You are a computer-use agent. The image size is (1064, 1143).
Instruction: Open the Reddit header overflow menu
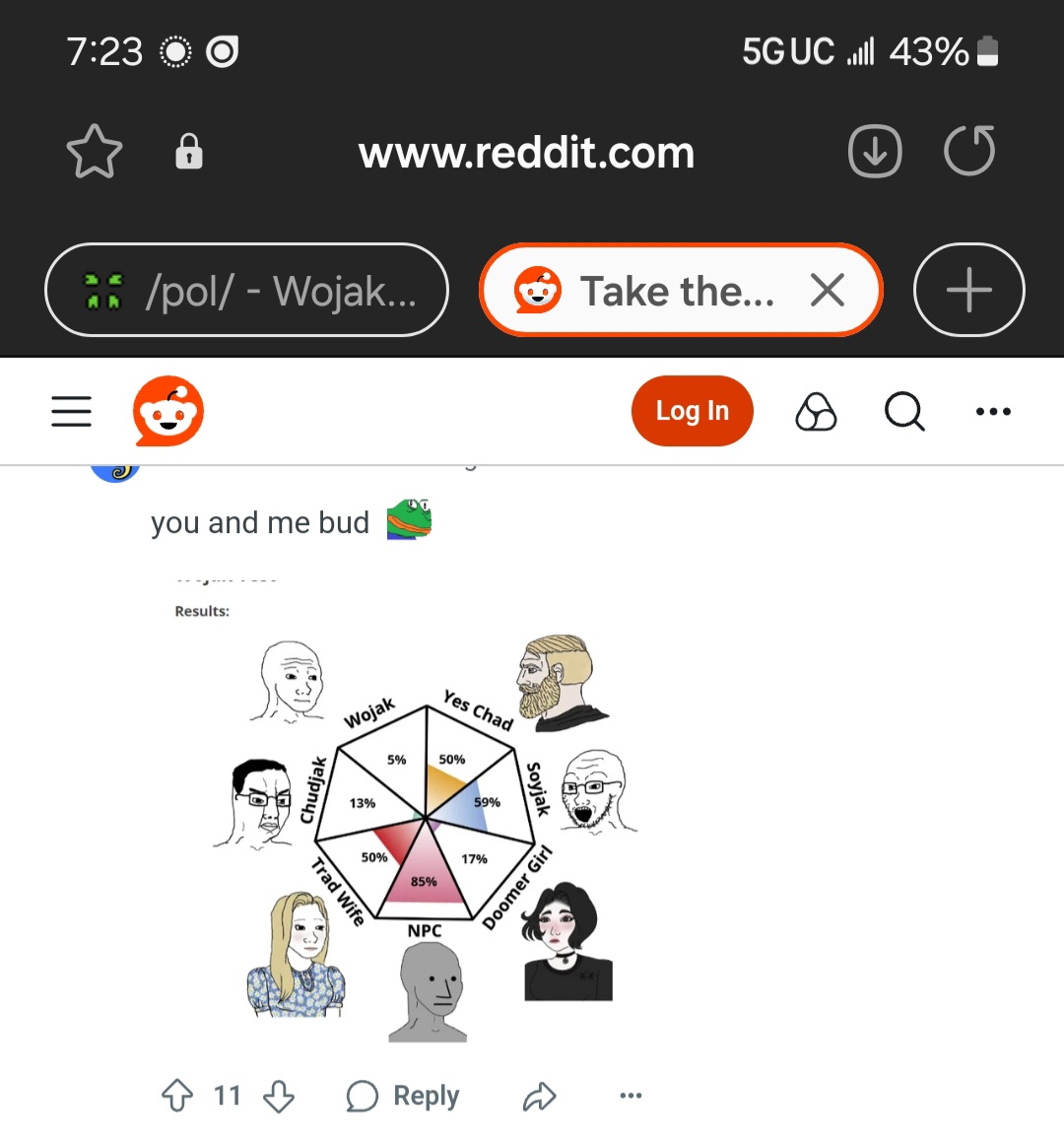tap(992, 411)
